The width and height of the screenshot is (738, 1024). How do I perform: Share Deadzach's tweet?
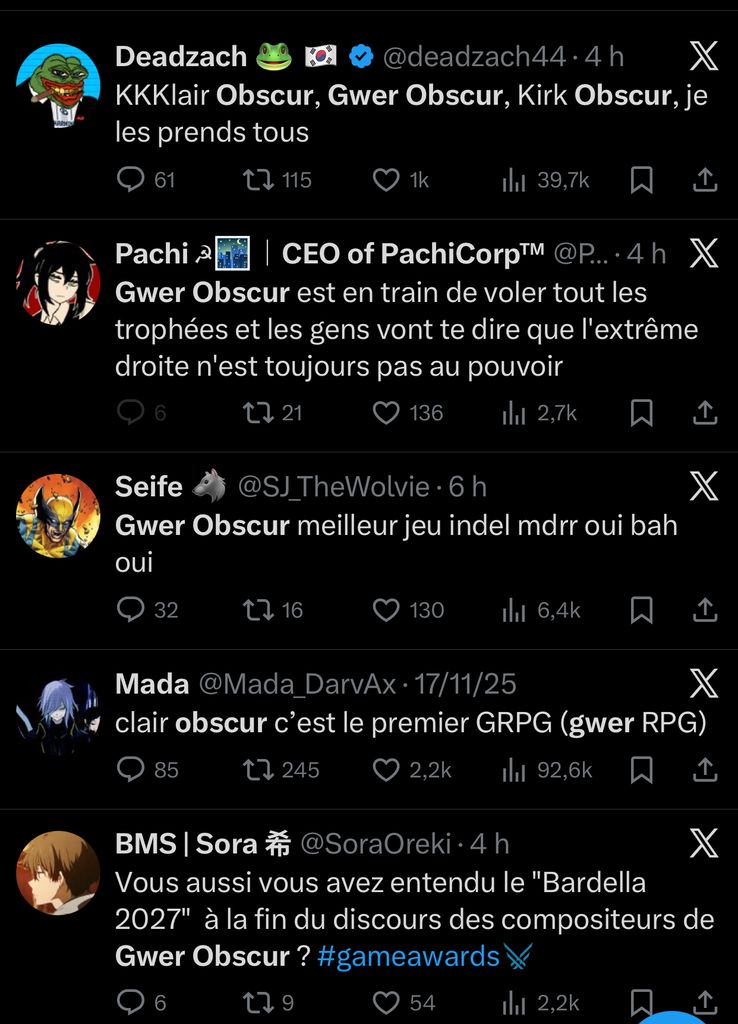pyautogui.click(x=705, y=180)
